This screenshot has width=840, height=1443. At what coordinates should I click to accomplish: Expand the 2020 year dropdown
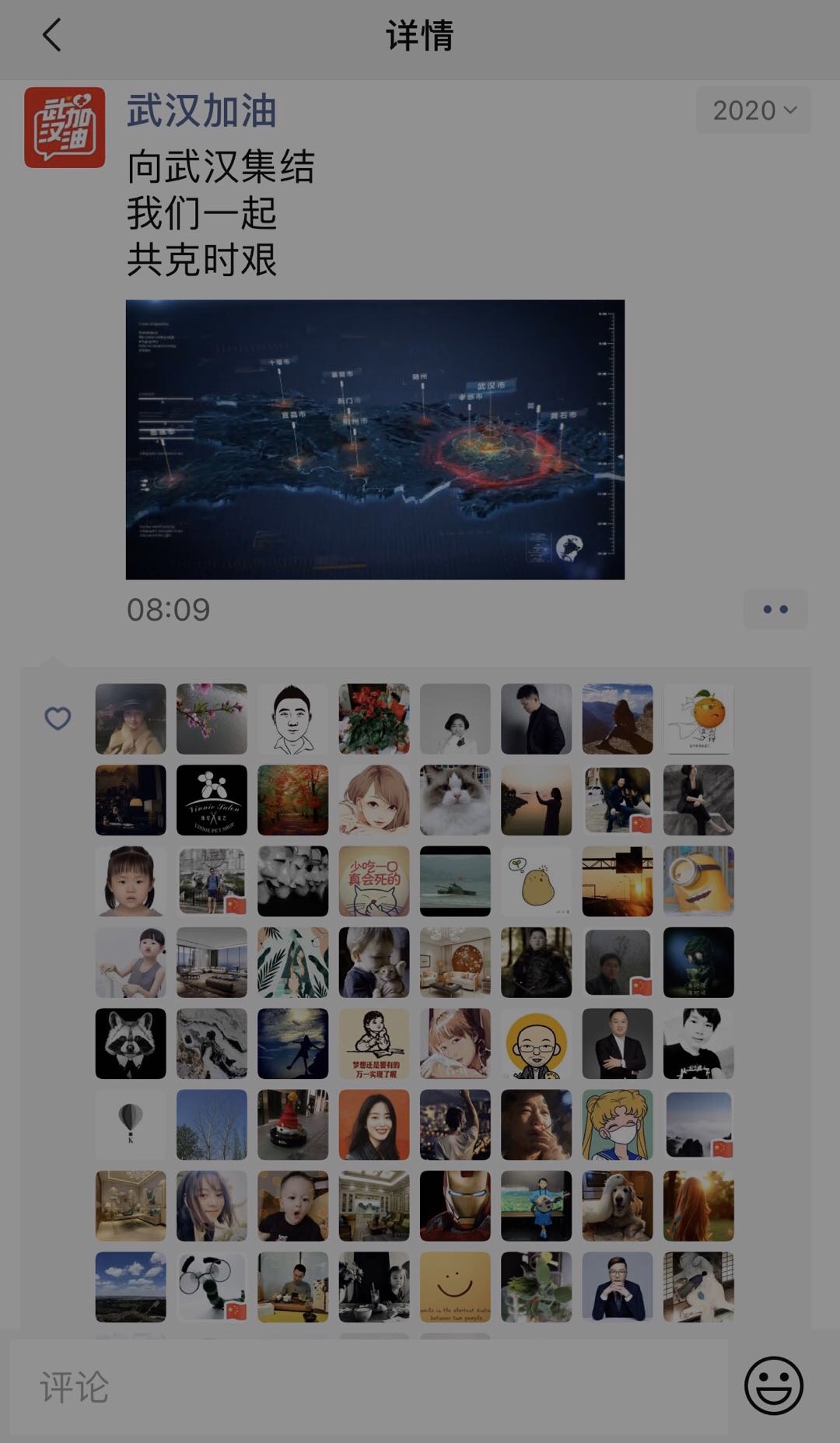pyautogui.click(x=753, y=110)
